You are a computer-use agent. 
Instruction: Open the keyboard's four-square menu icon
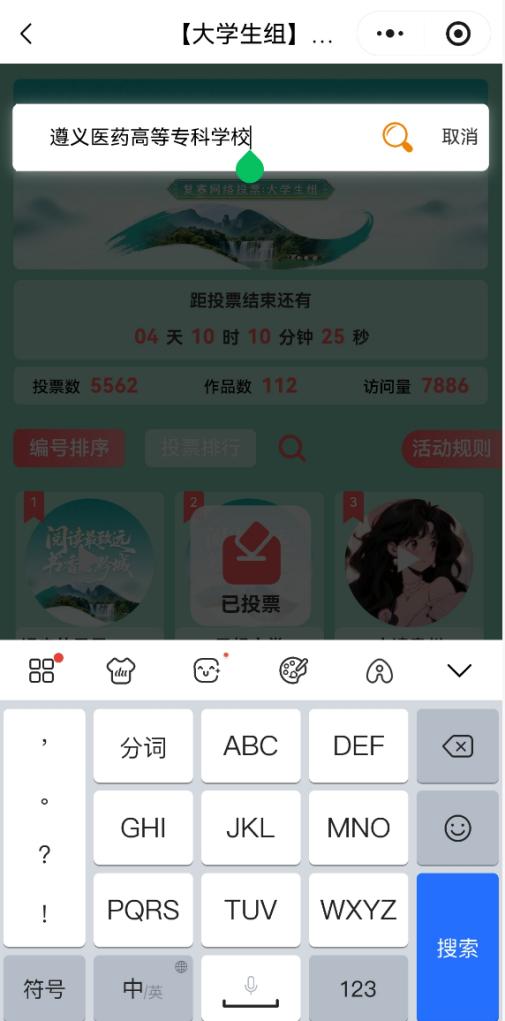click(43, 671)
